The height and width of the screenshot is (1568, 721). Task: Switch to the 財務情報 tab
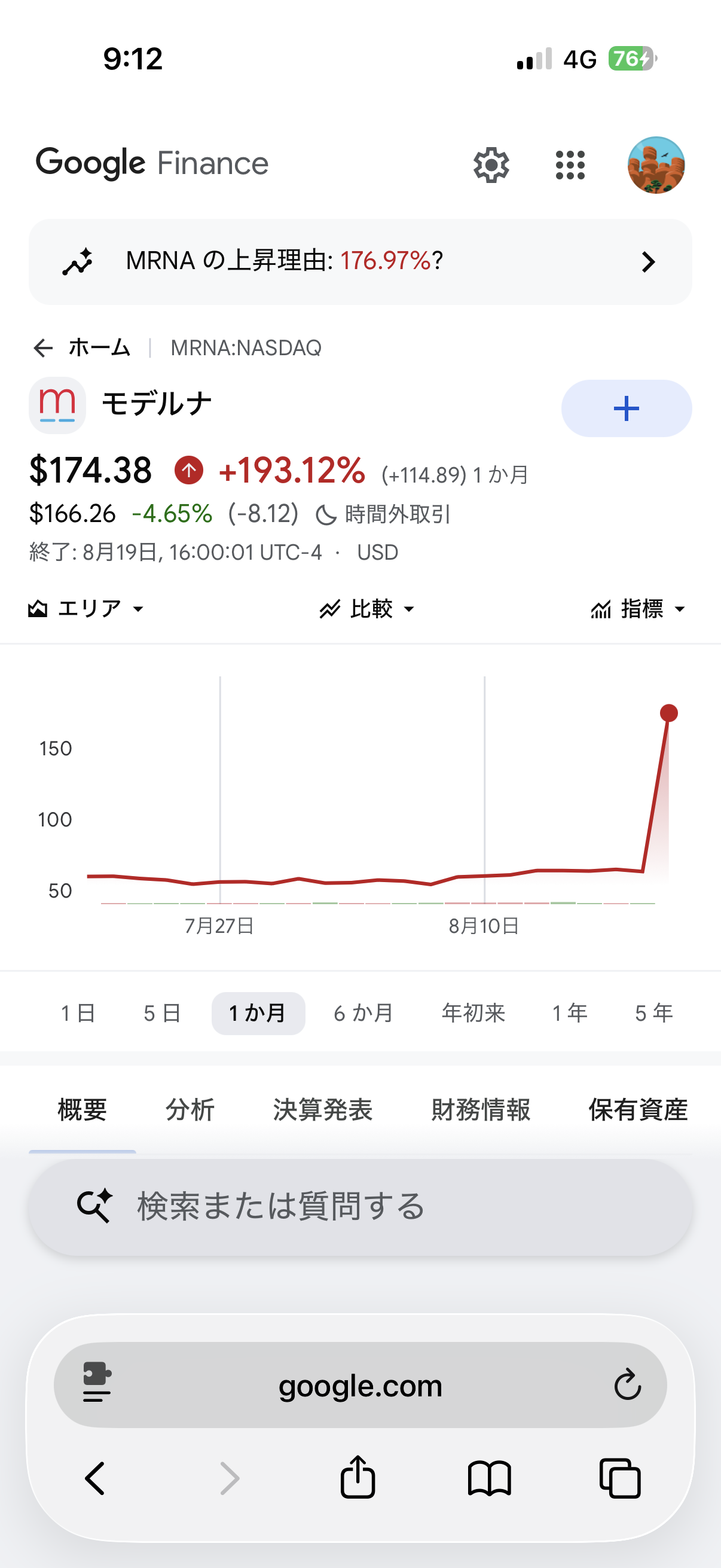(x=481, y=1109)
